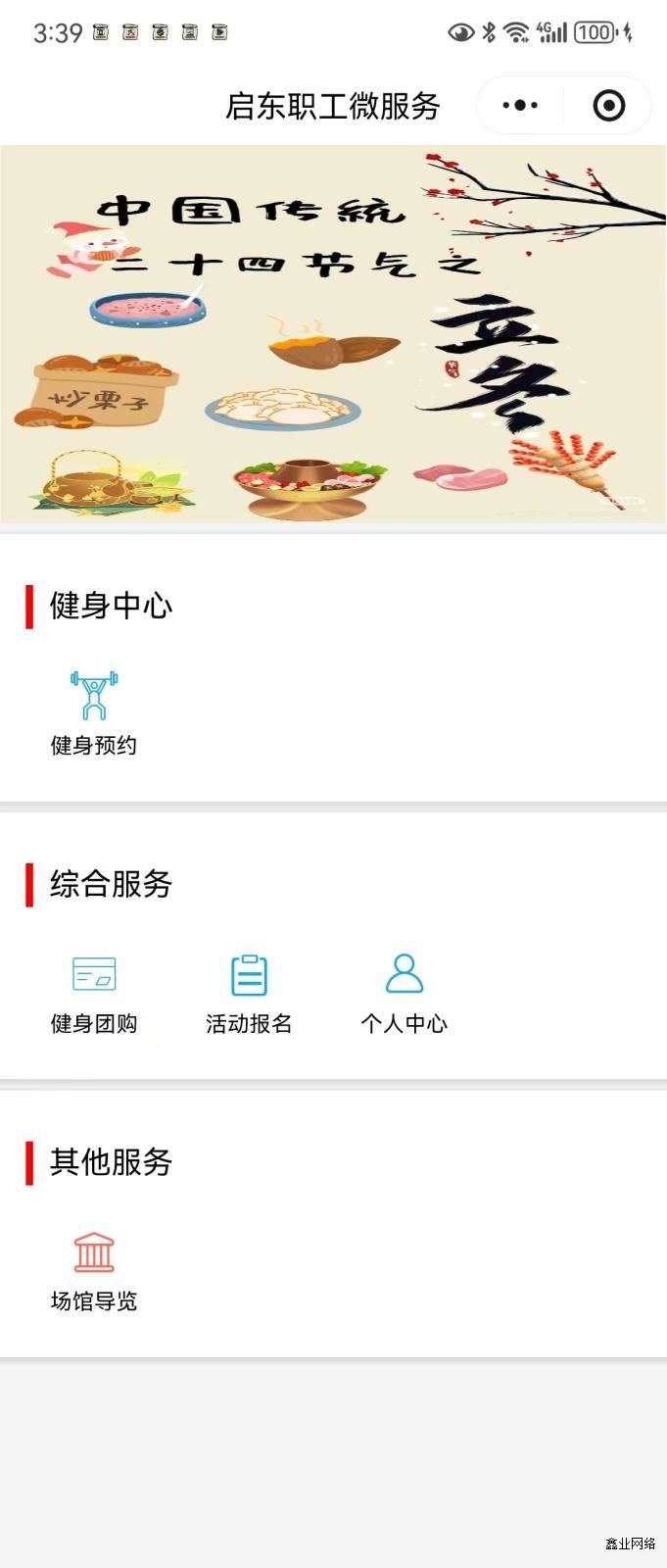Open the mini program more options menu

[520, 106]
